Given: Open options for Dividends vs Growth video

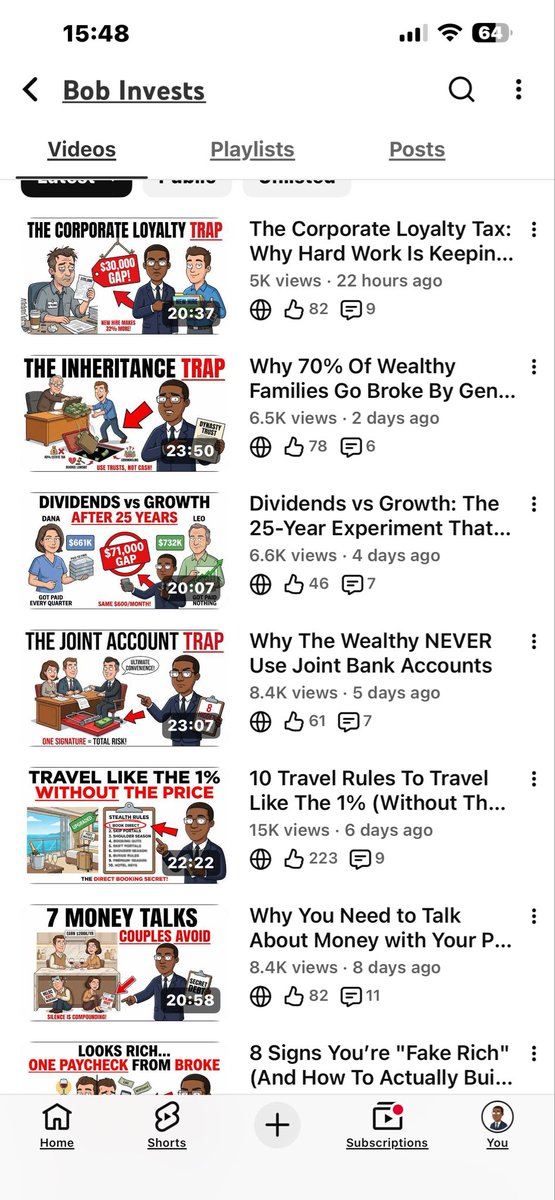Looking at the screenshot, I should [x=534, y=504].
